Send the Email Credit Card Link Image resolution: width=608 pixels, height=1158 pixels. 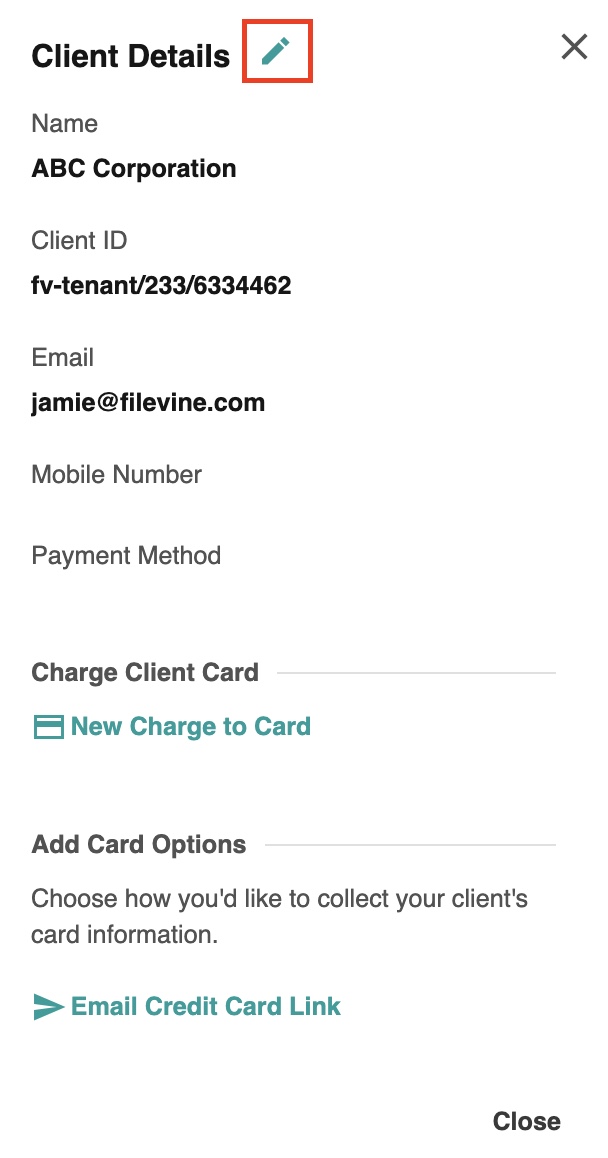click(187, 1006)
